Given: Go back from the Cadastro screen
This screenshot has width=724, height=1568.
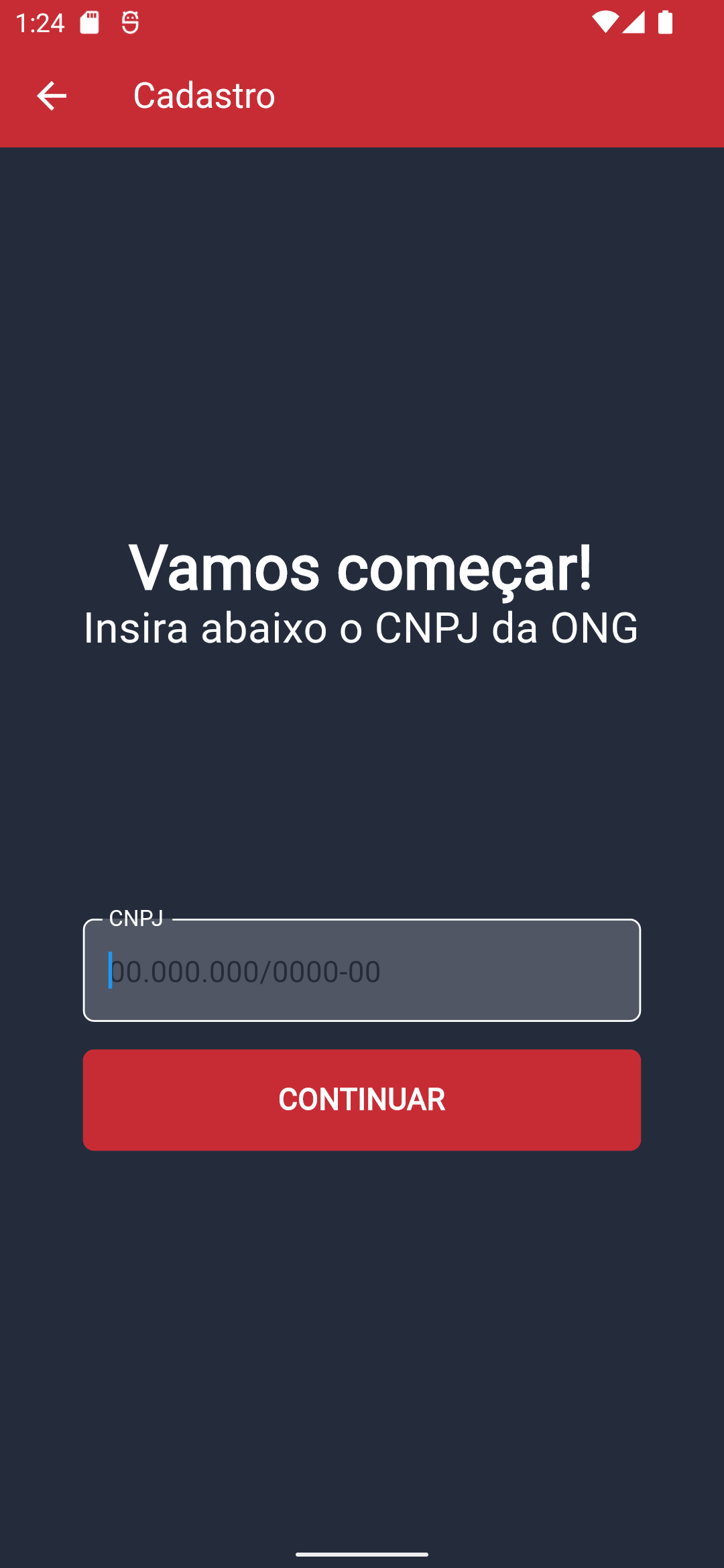Looking at the screenshot, I should pyautogui.click(x=52, y=96).
